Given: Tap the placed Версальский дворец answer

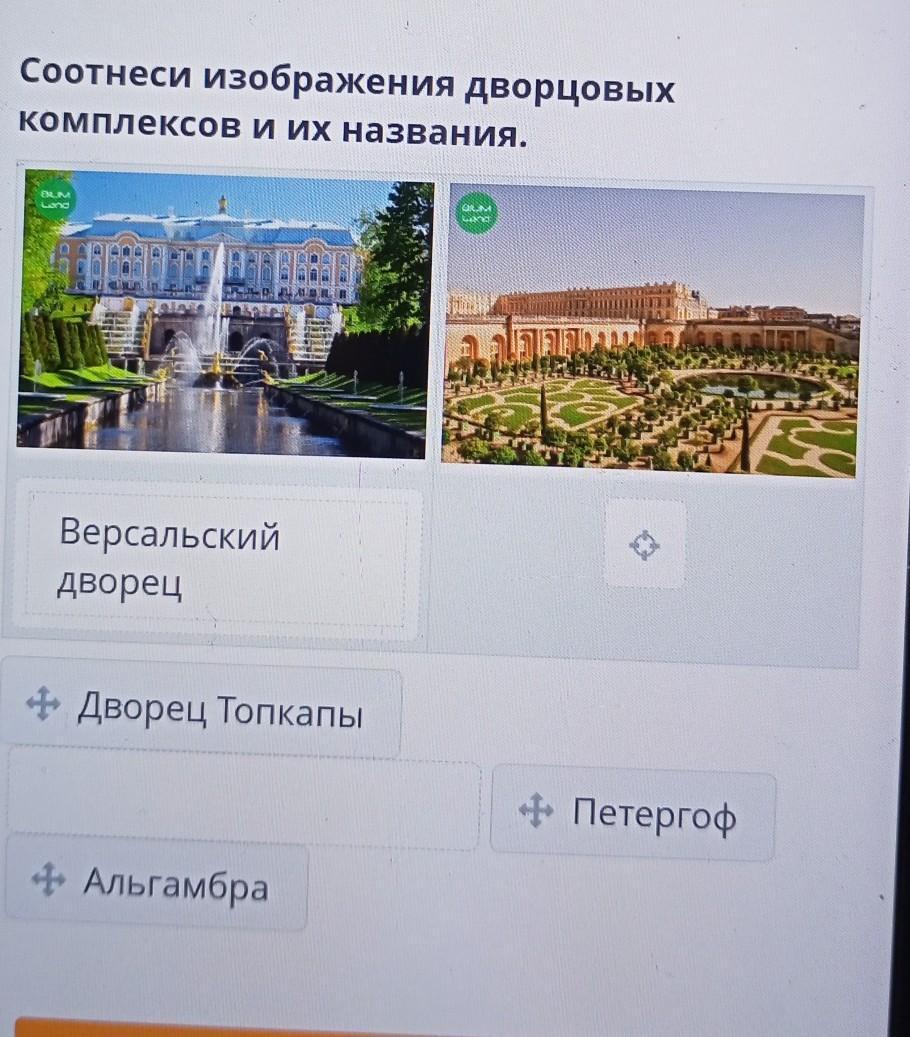Looking at the screenshot, I should point(215,561).
